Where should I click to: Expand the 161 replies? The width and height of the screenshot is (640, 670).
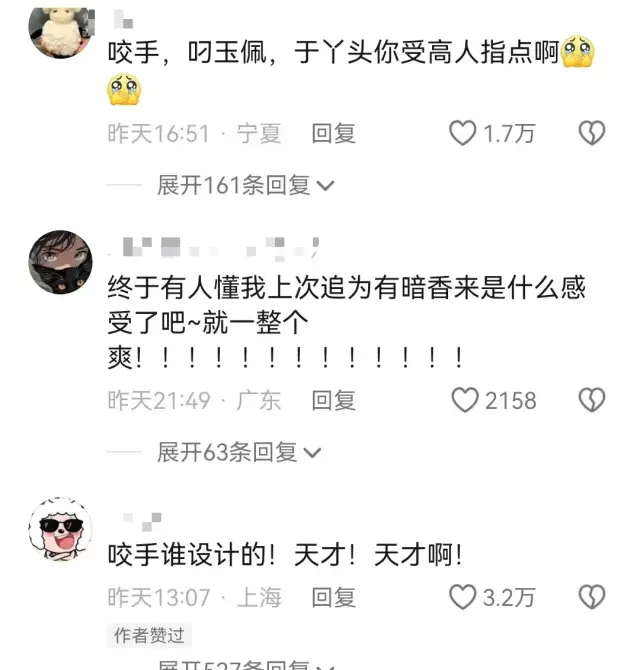[x=245, y=185]
